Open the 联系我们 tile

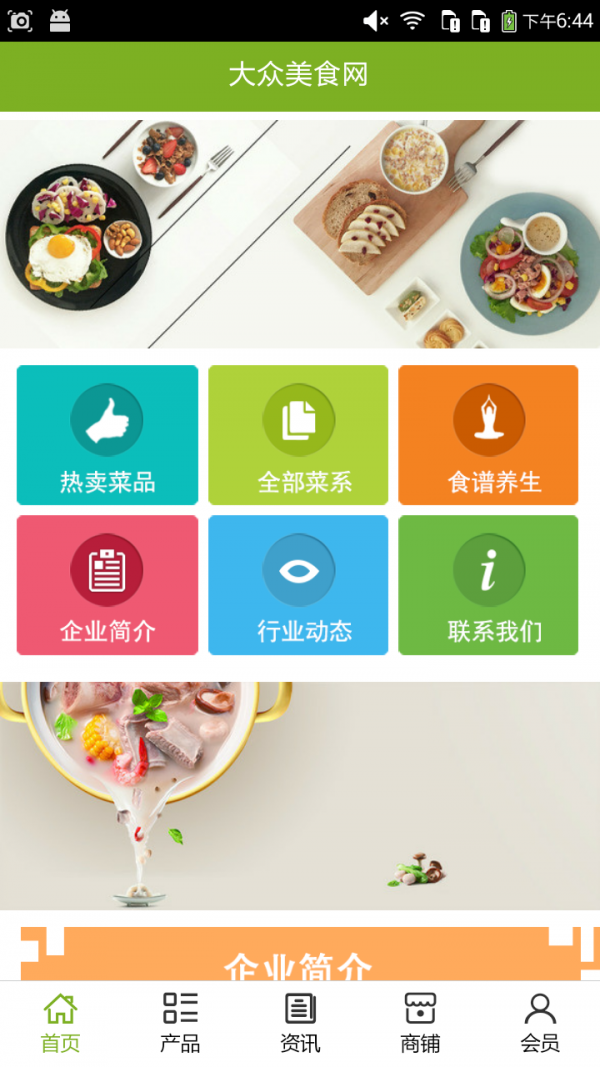click(488, 585)
